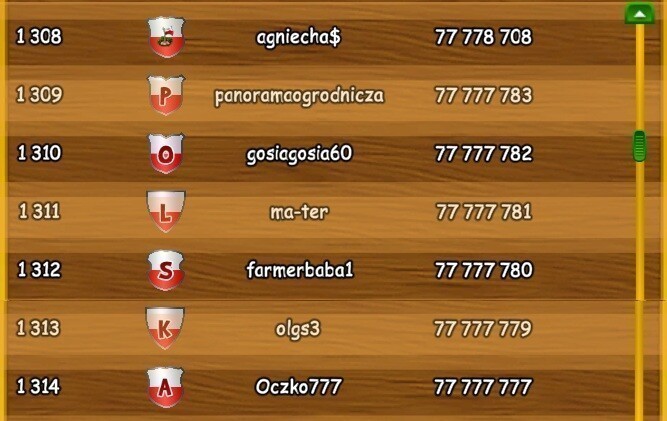
Task: Tap the green scrollbar handle
Action: 639,146
